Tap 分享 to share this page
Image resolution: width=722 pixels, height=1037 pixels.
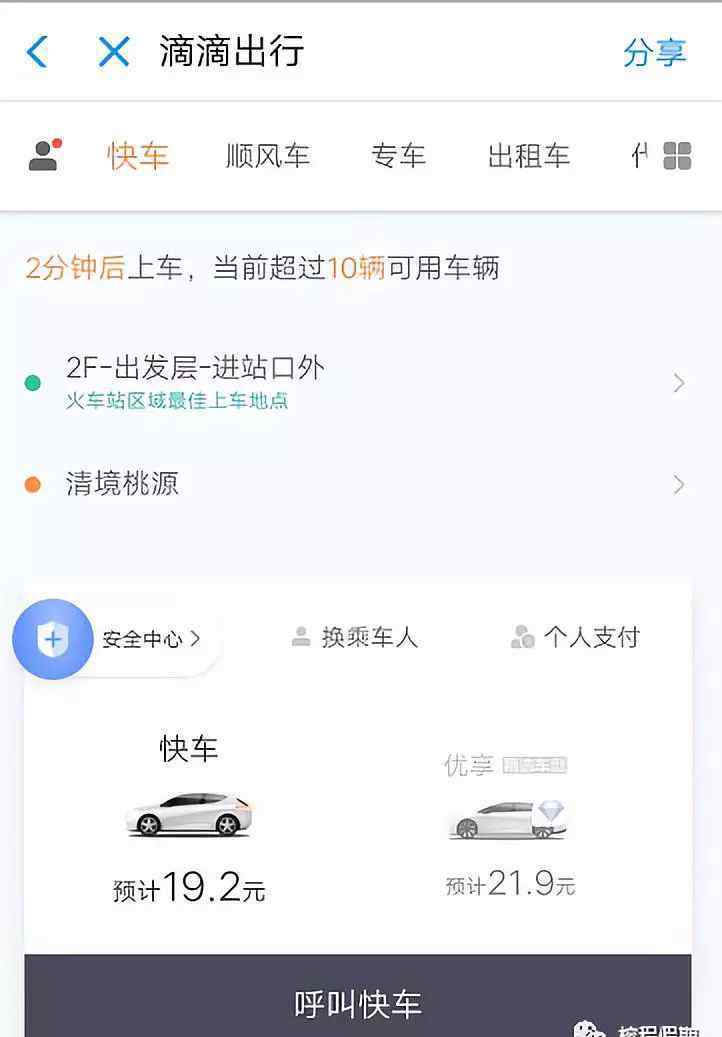[x=654, y=53]
